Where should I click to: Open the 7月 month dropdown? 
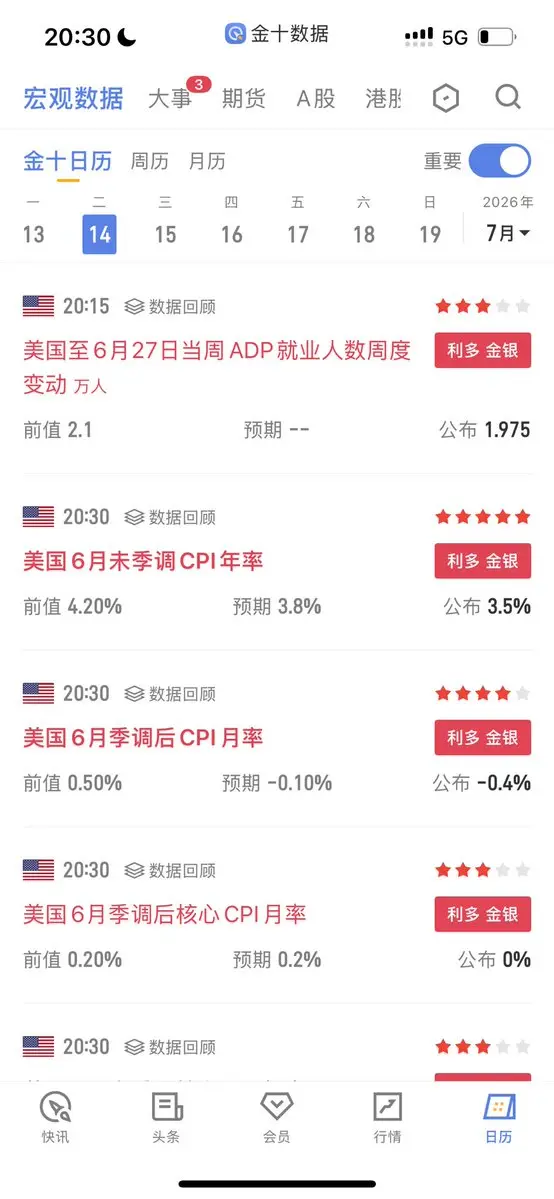508,232
